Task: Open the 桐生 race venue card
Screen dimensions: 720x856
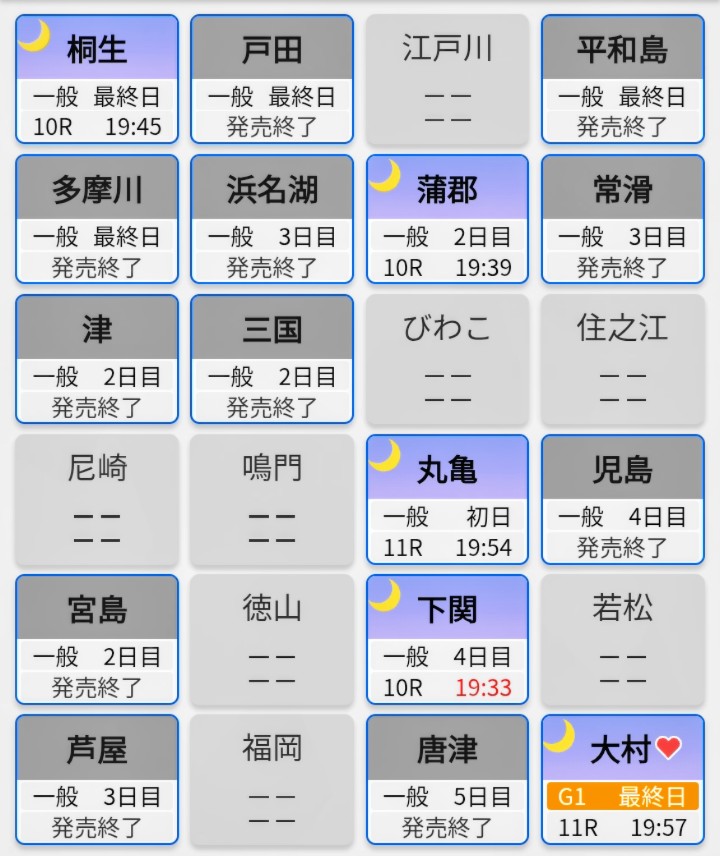Action: pos(97,79)
